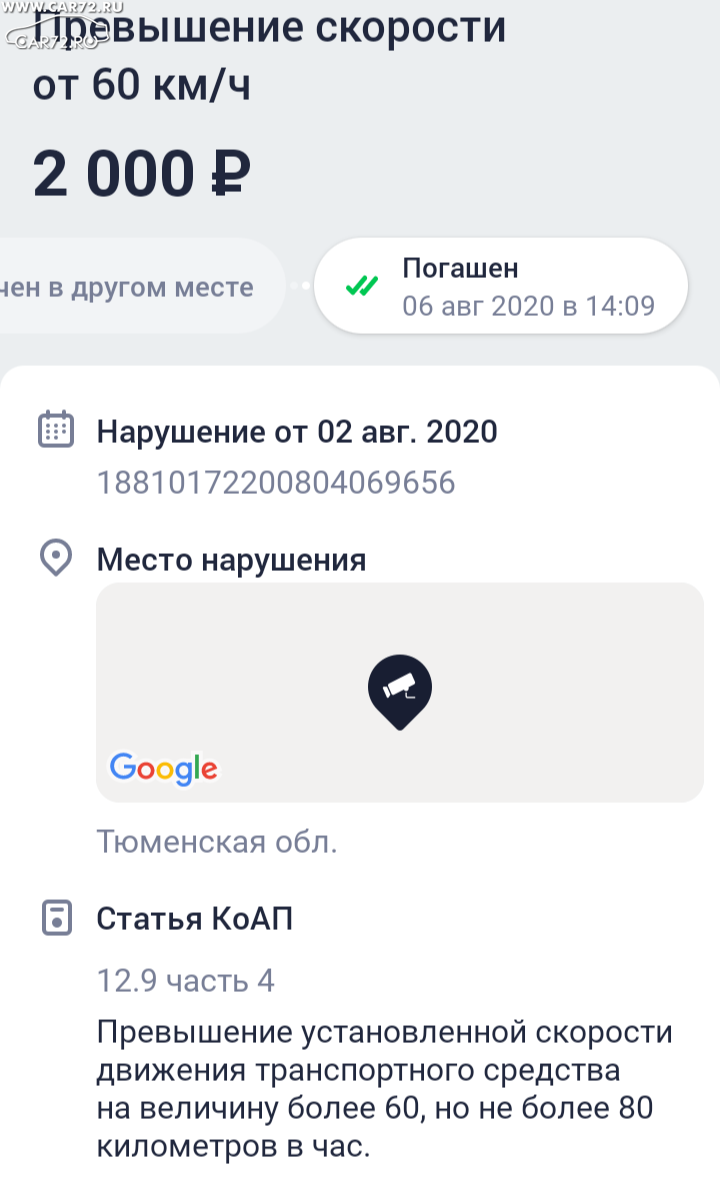The height and width of the screenshot is (1198, 720).
Task: Select the Погашен status chip
Action: pos(501,286)
